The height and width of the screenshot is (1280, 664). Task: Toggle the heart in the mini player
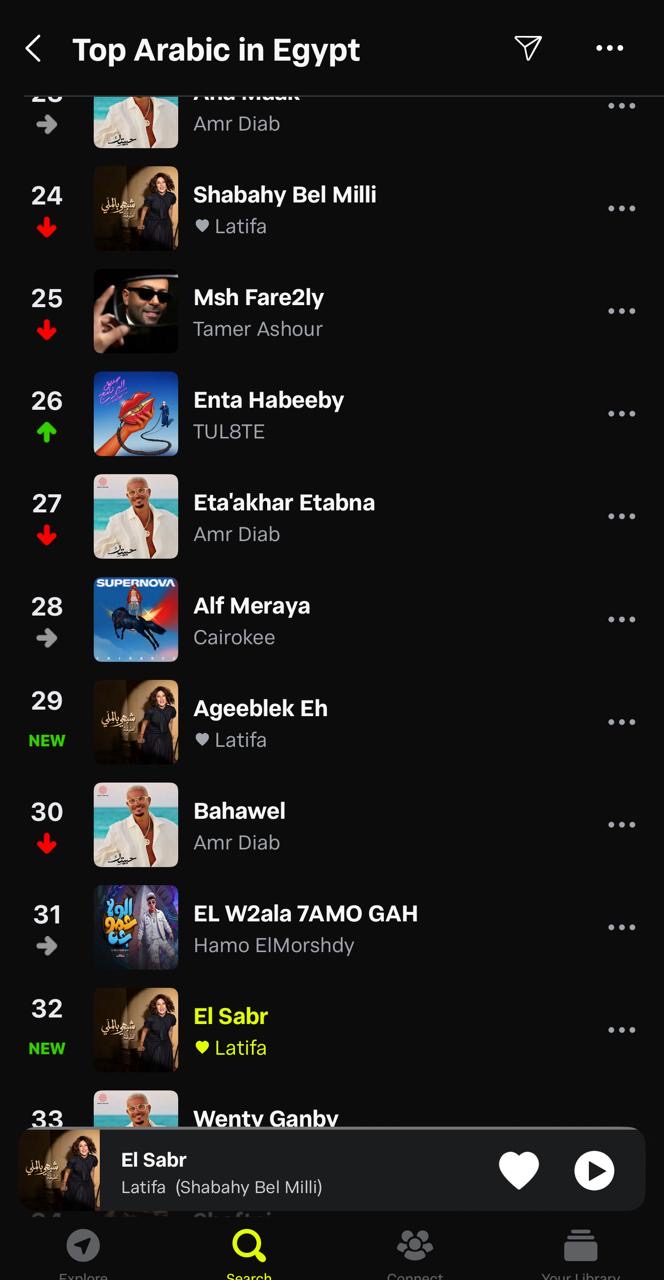coord(519,1170)
